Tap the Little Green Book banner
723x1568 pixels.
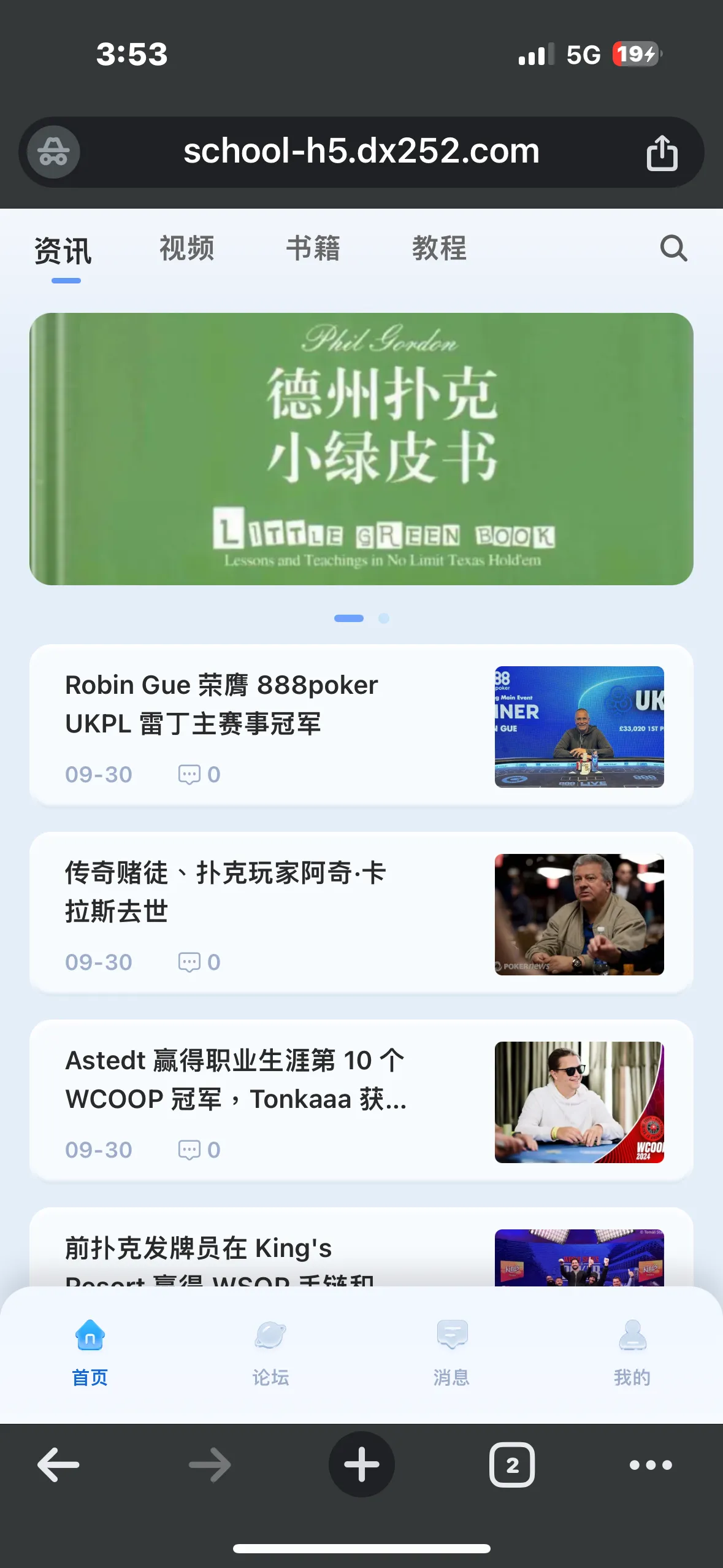pyautogui.click(x=361, y=448)
